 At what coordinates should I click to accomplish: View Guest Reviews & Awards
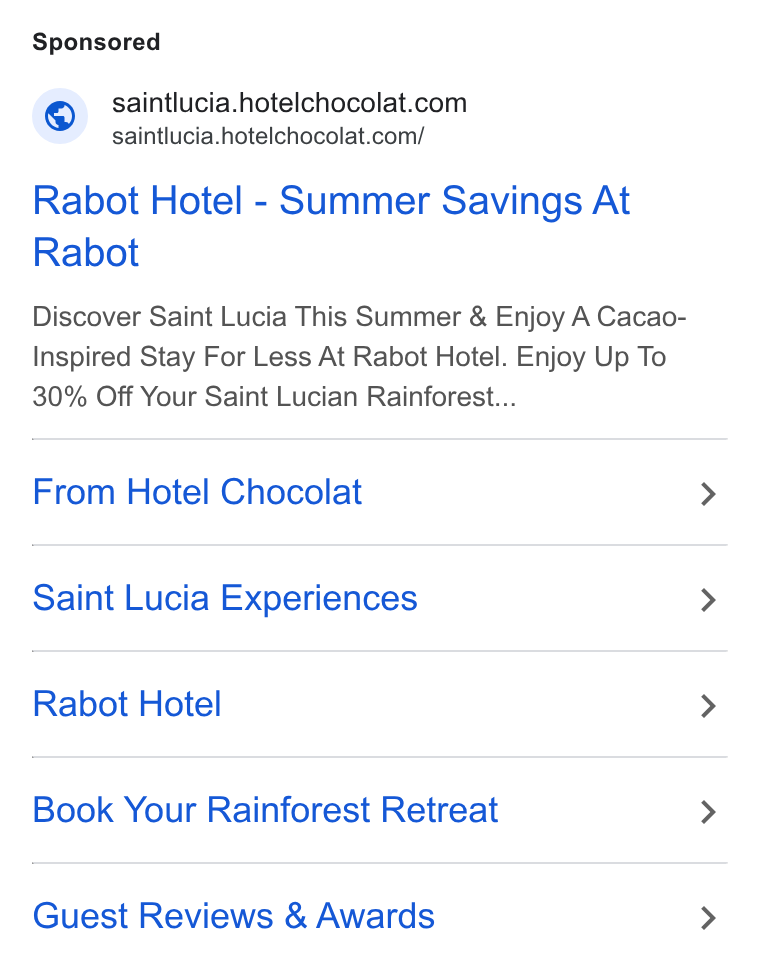tap(380, 916)
